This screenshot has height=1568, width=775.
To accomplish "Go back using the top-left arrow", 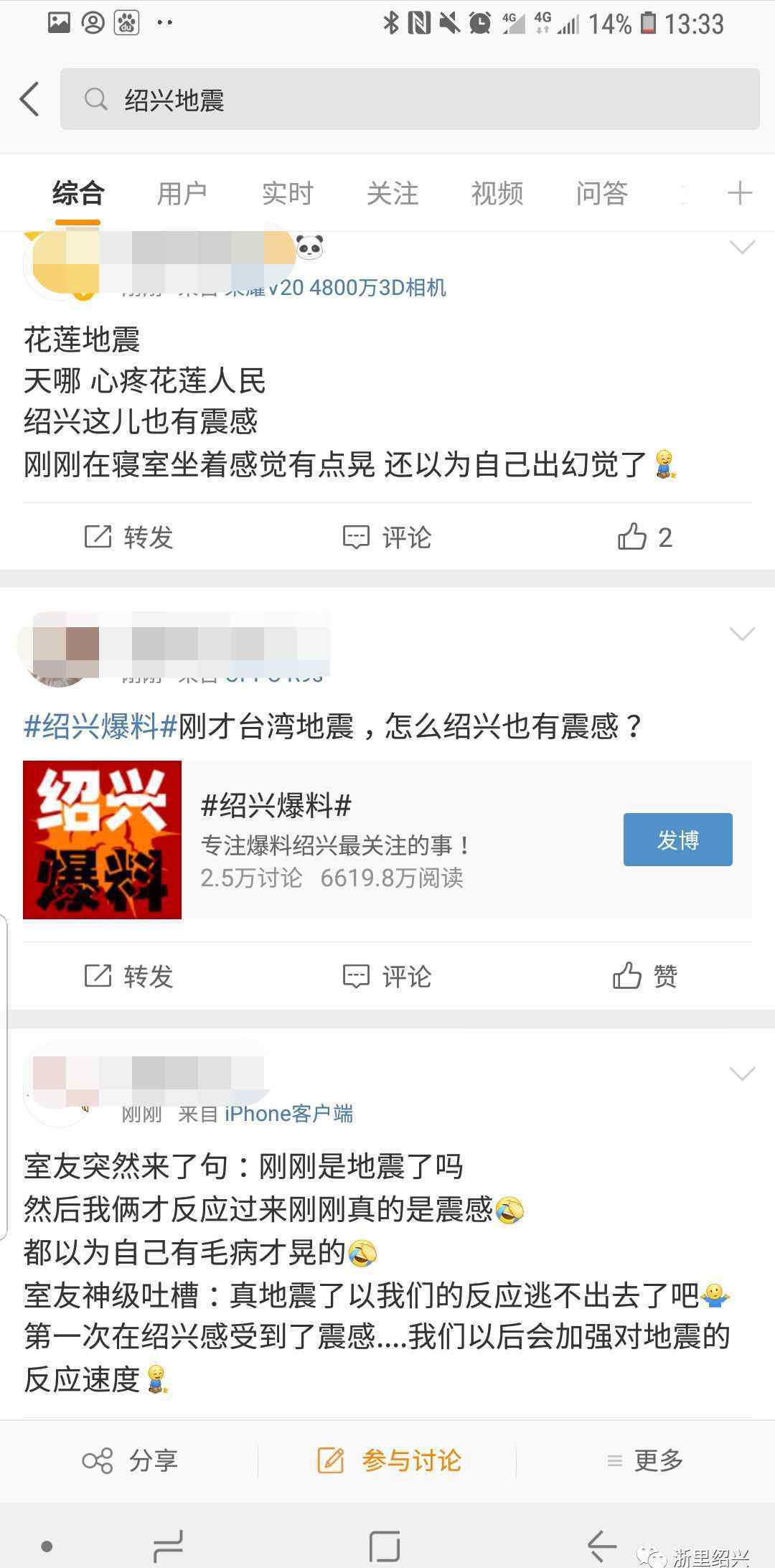I will (29, 99).
